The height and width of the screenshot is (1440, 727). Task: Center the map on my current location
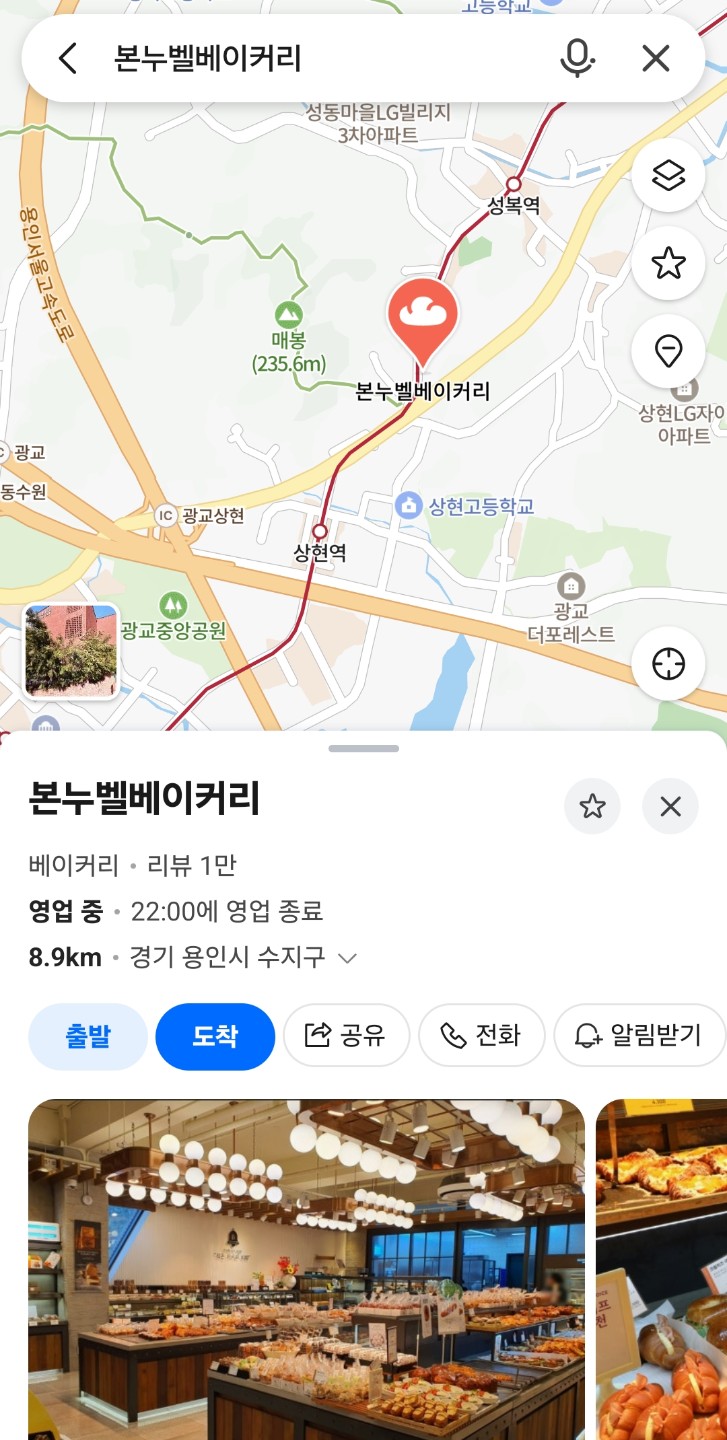click(x=668, y=664)
